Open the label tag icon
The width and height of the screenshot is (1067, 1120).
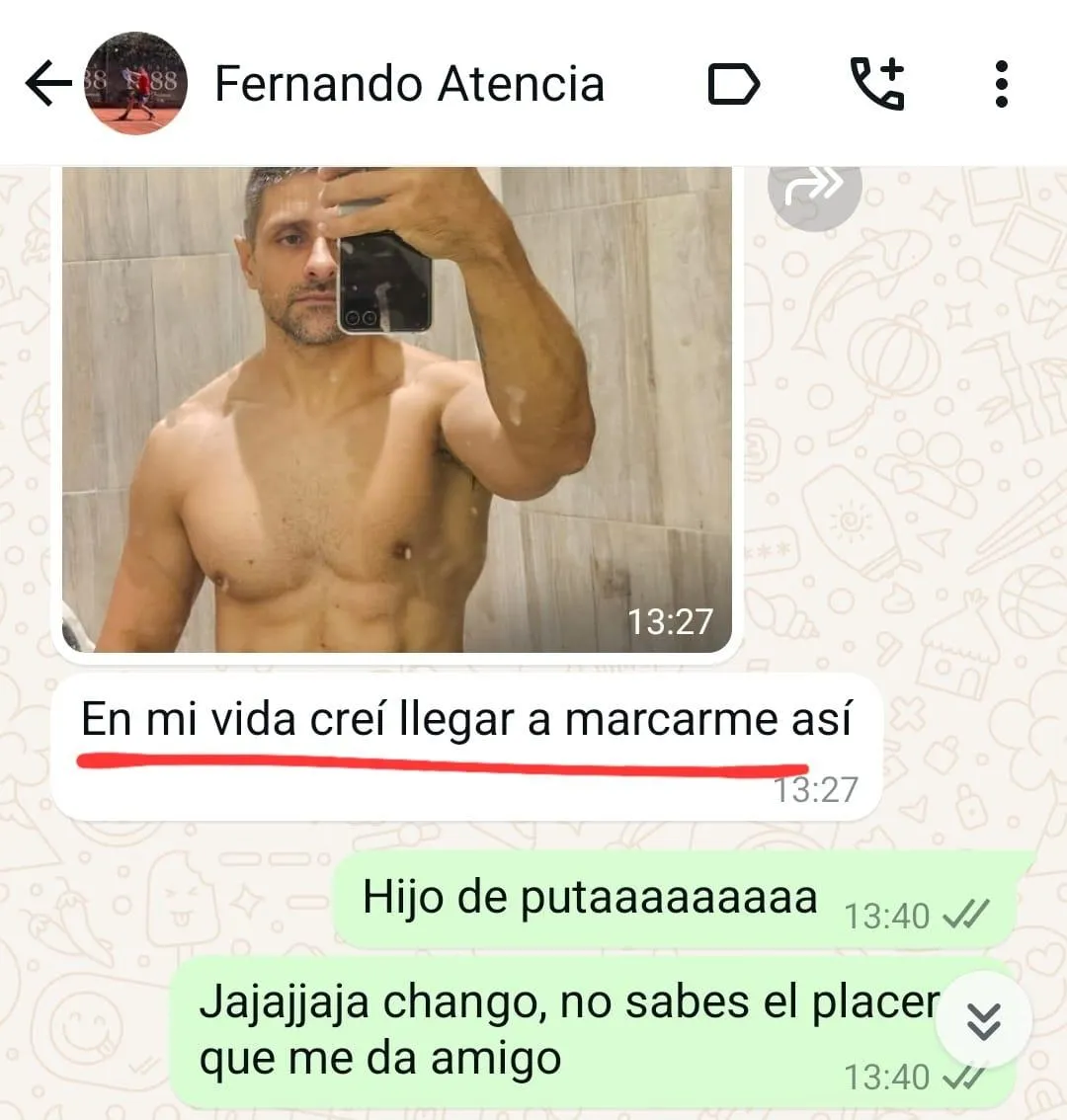click(733, 84)
